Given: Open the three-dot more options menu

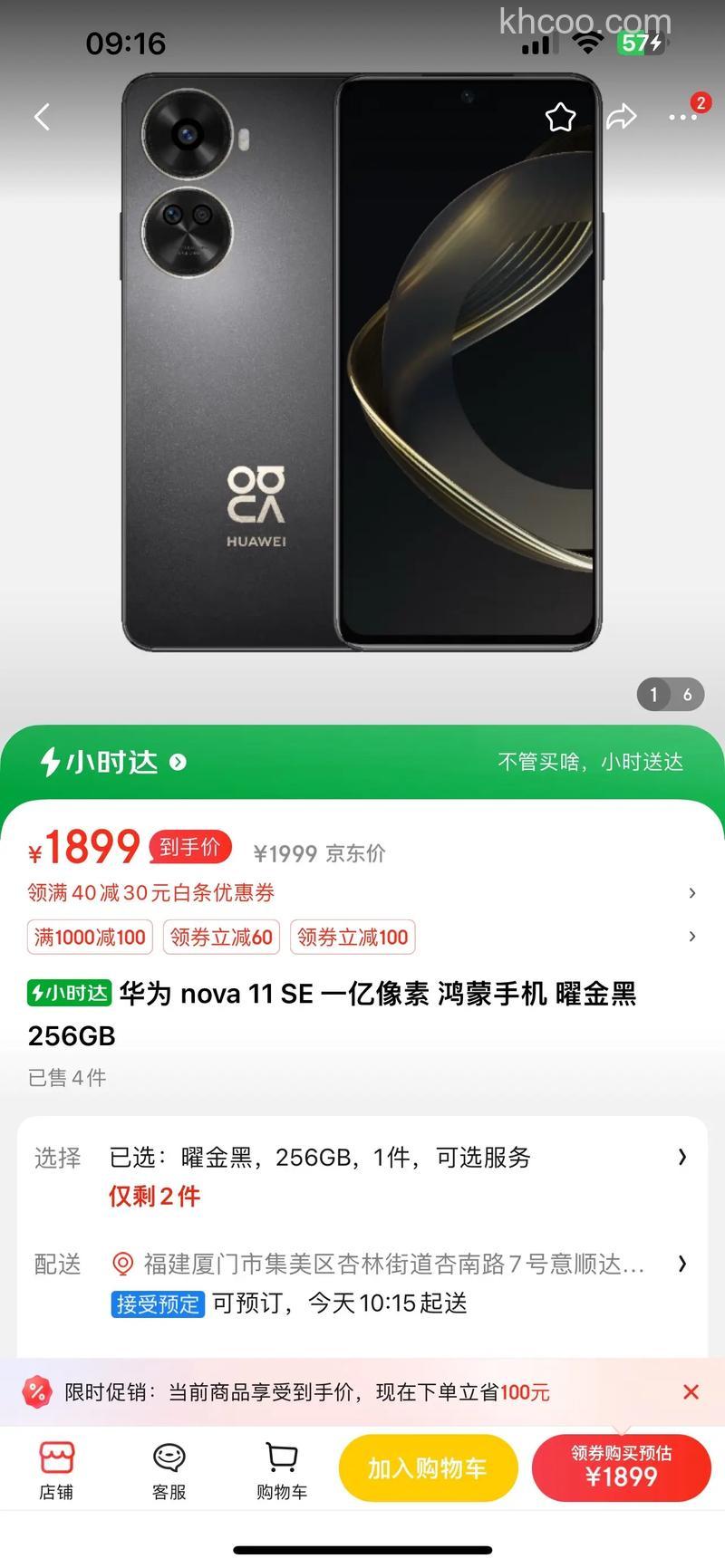Looking at the screenshot, I should (x=682, y=117).
